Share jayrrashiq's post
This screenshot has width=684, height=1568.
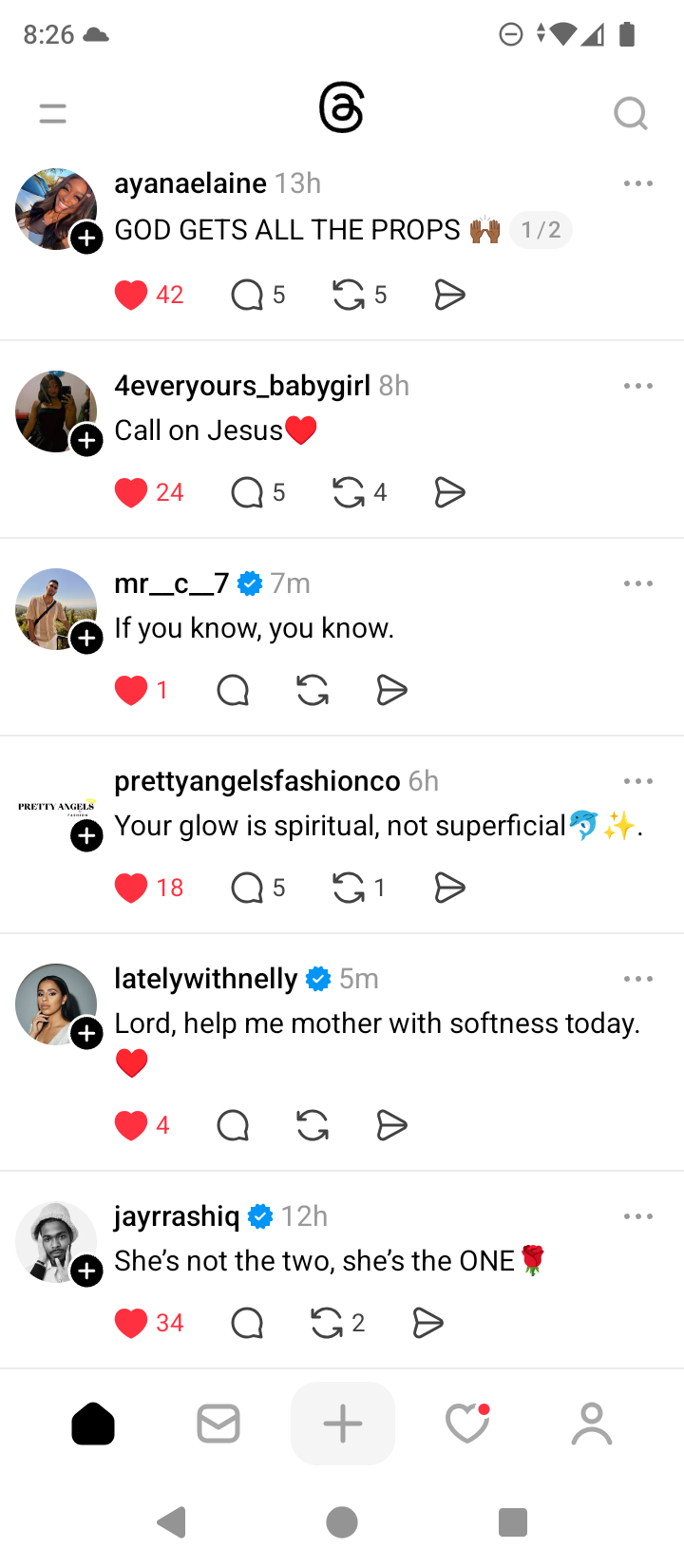point(427,1323)
